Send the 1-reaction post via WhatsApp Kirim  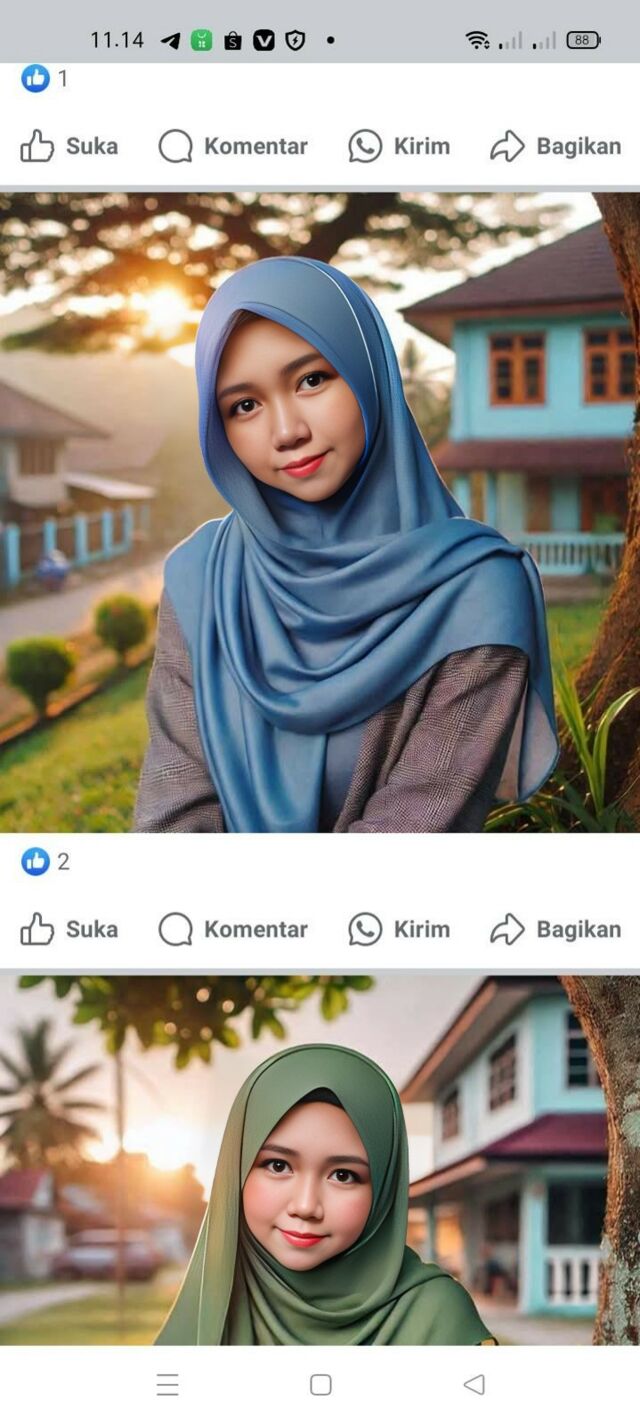399,146
